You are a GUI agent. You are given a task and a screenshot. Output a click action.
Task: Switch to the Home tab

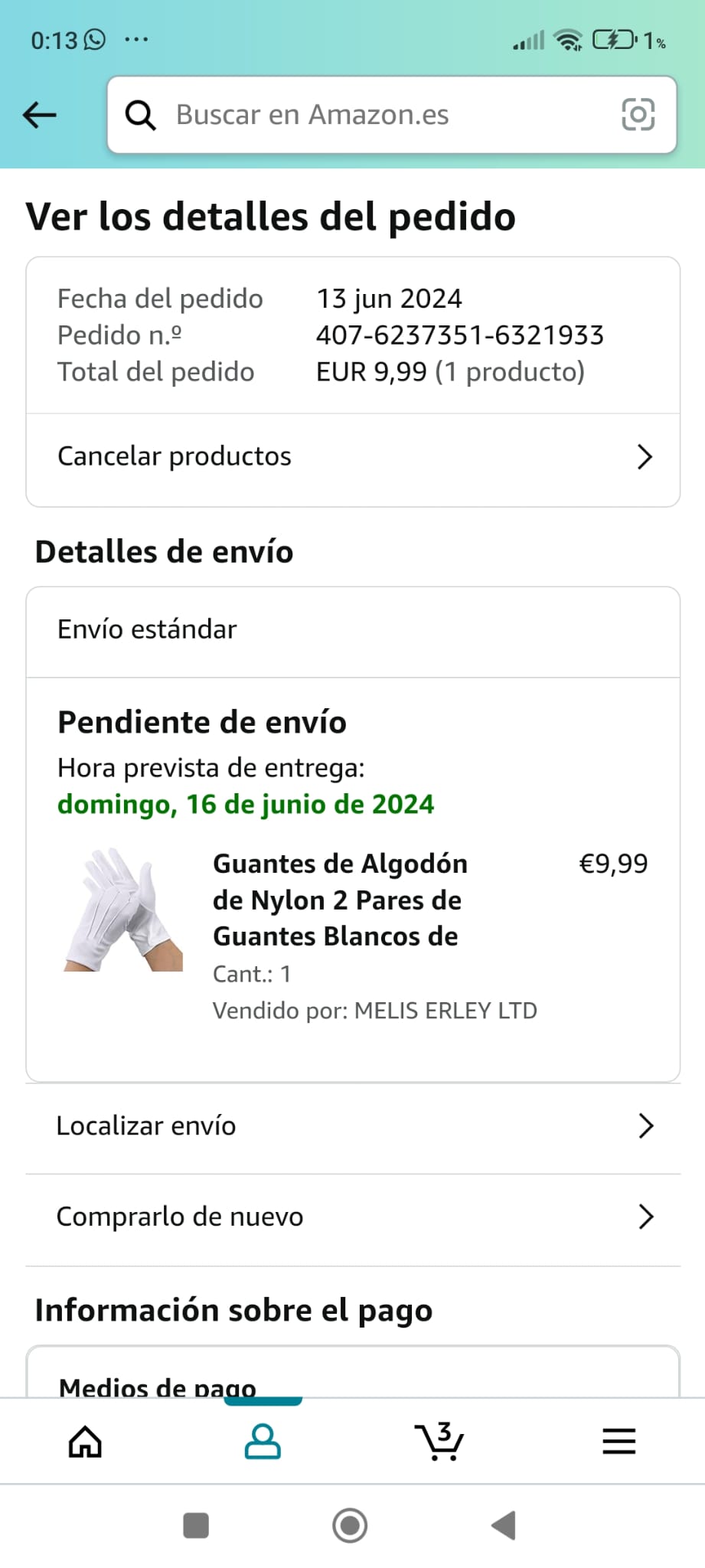pyautogui.click(x=85, y=1442)
